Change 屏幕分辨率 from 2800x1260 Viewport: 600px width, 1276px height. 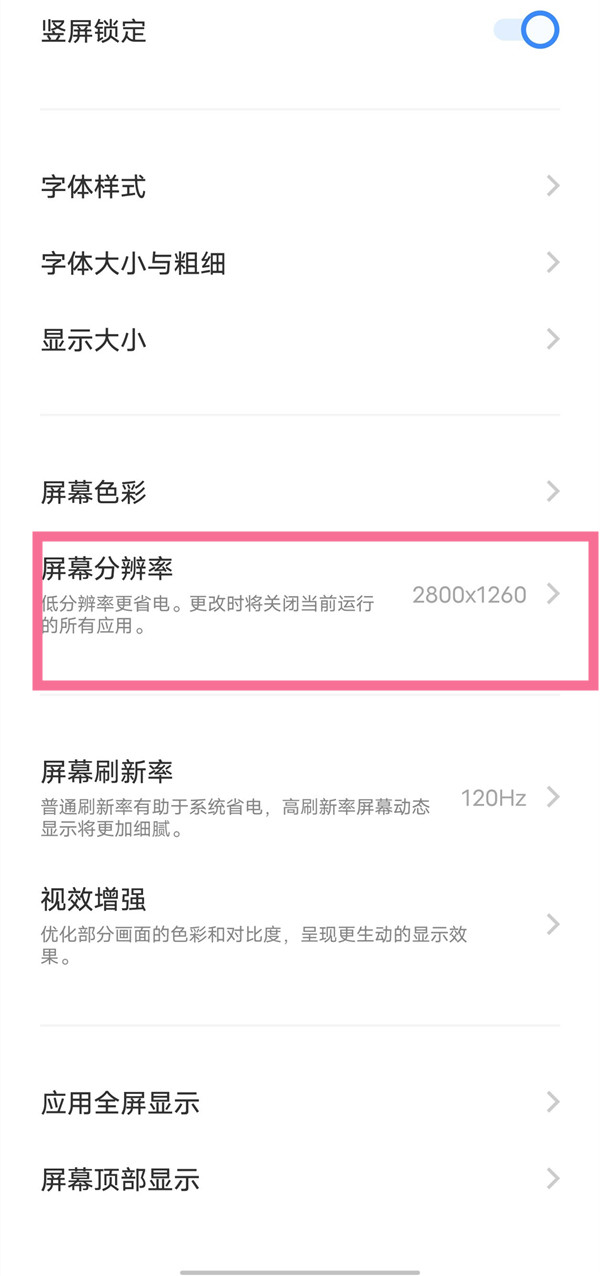(300, 596)
